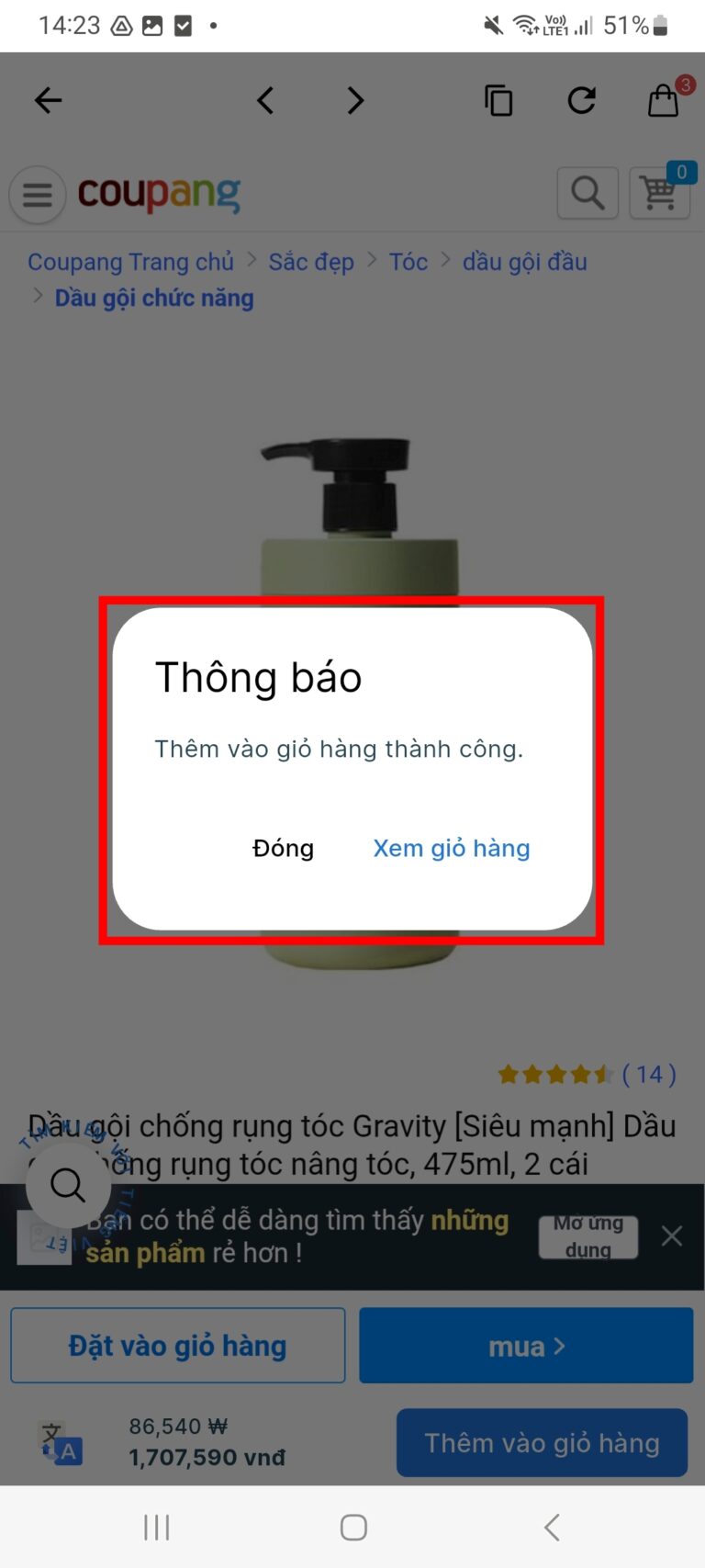The width and height of the screenshot is (705, 1568).
Task: Open Coupang search magnifier
Action: pyautogui.click(x=587, y=193)
